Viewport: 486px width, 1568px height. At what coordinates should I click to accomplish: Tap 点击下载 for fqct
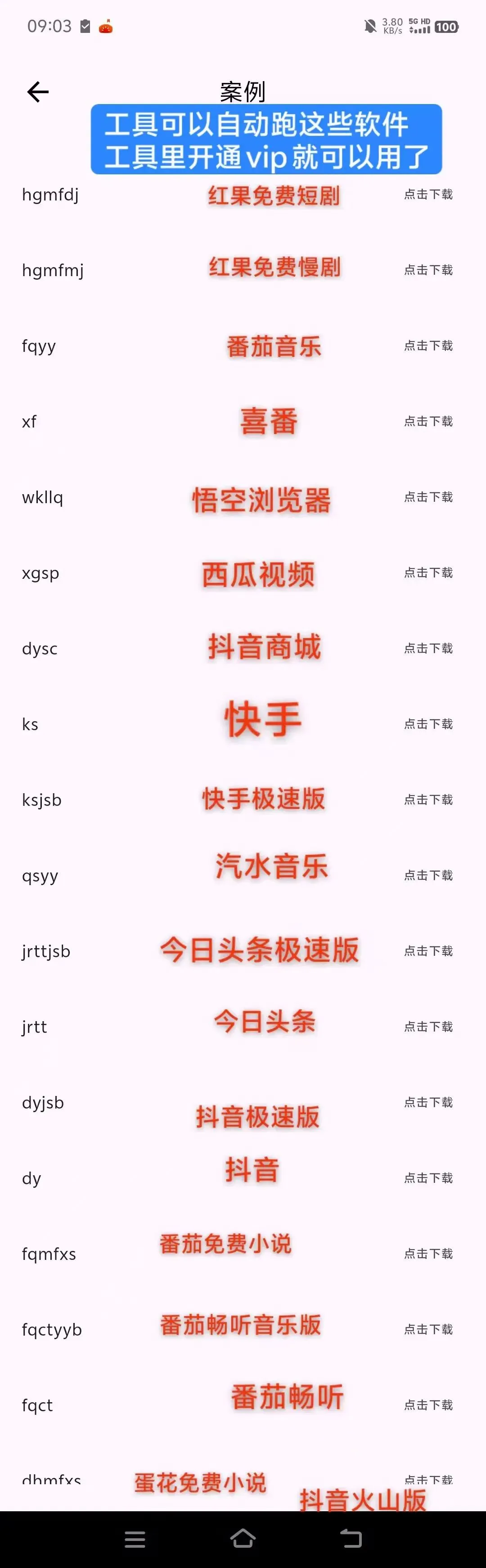coord(428,1405)
